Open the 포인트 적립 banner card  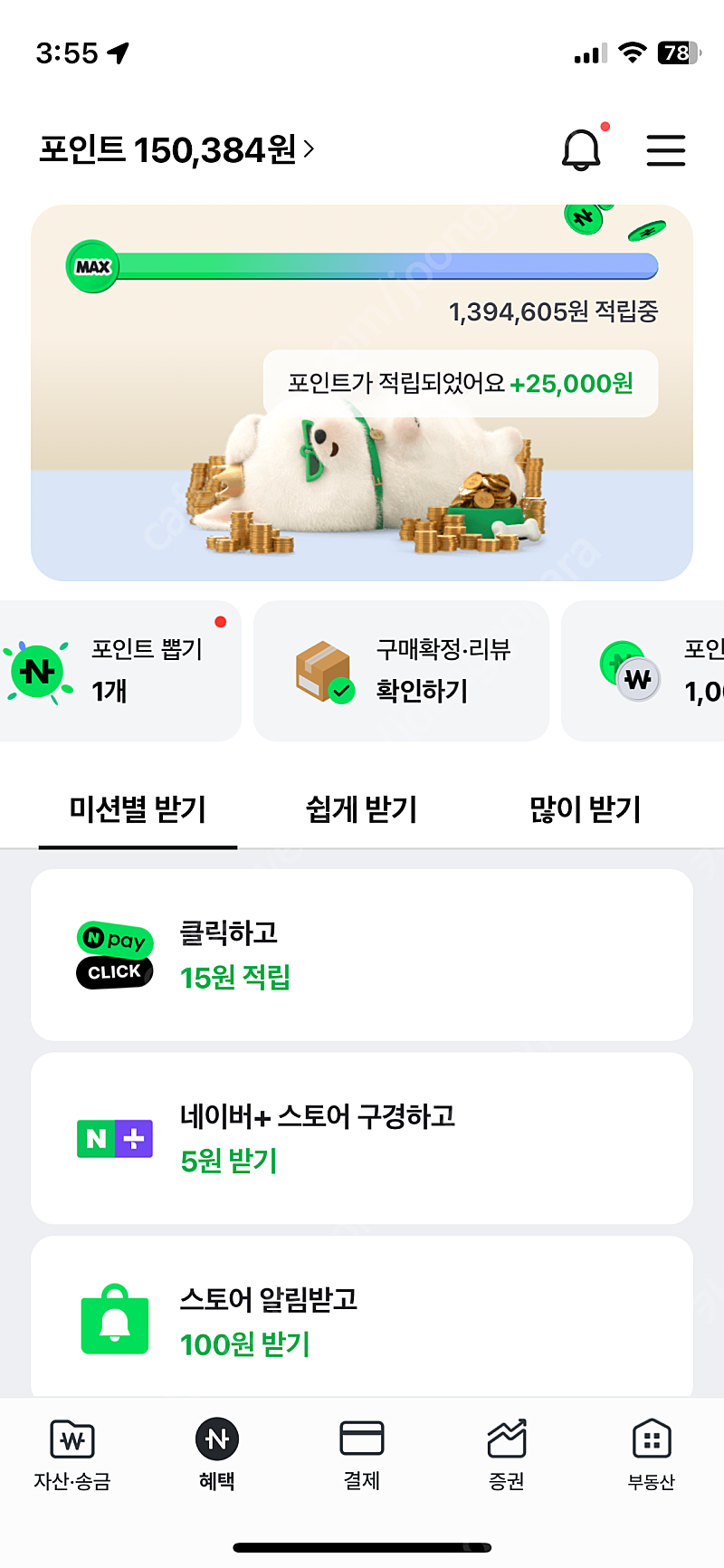pyautogui.click(x=362, y=393)
